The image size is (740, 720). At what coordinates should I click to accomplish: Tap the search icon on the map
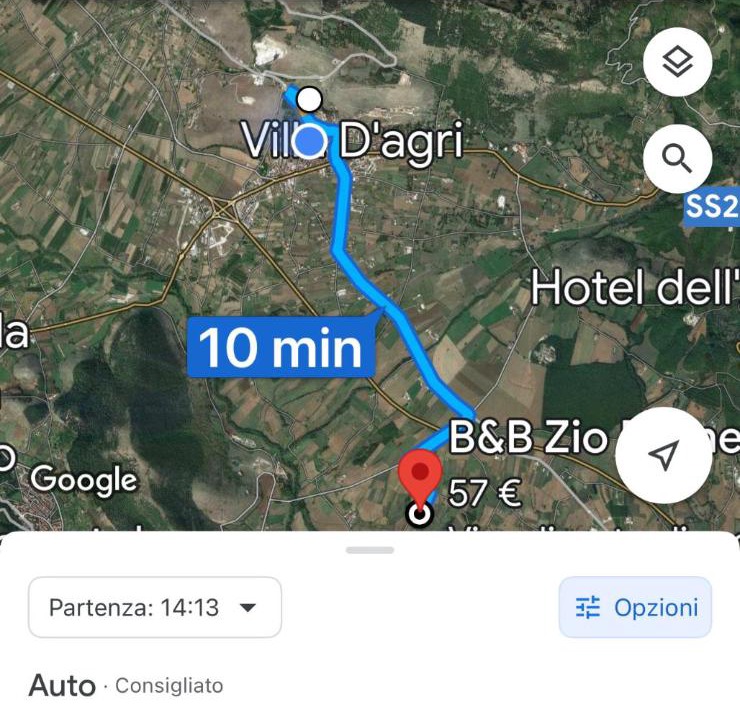point(677,158)
